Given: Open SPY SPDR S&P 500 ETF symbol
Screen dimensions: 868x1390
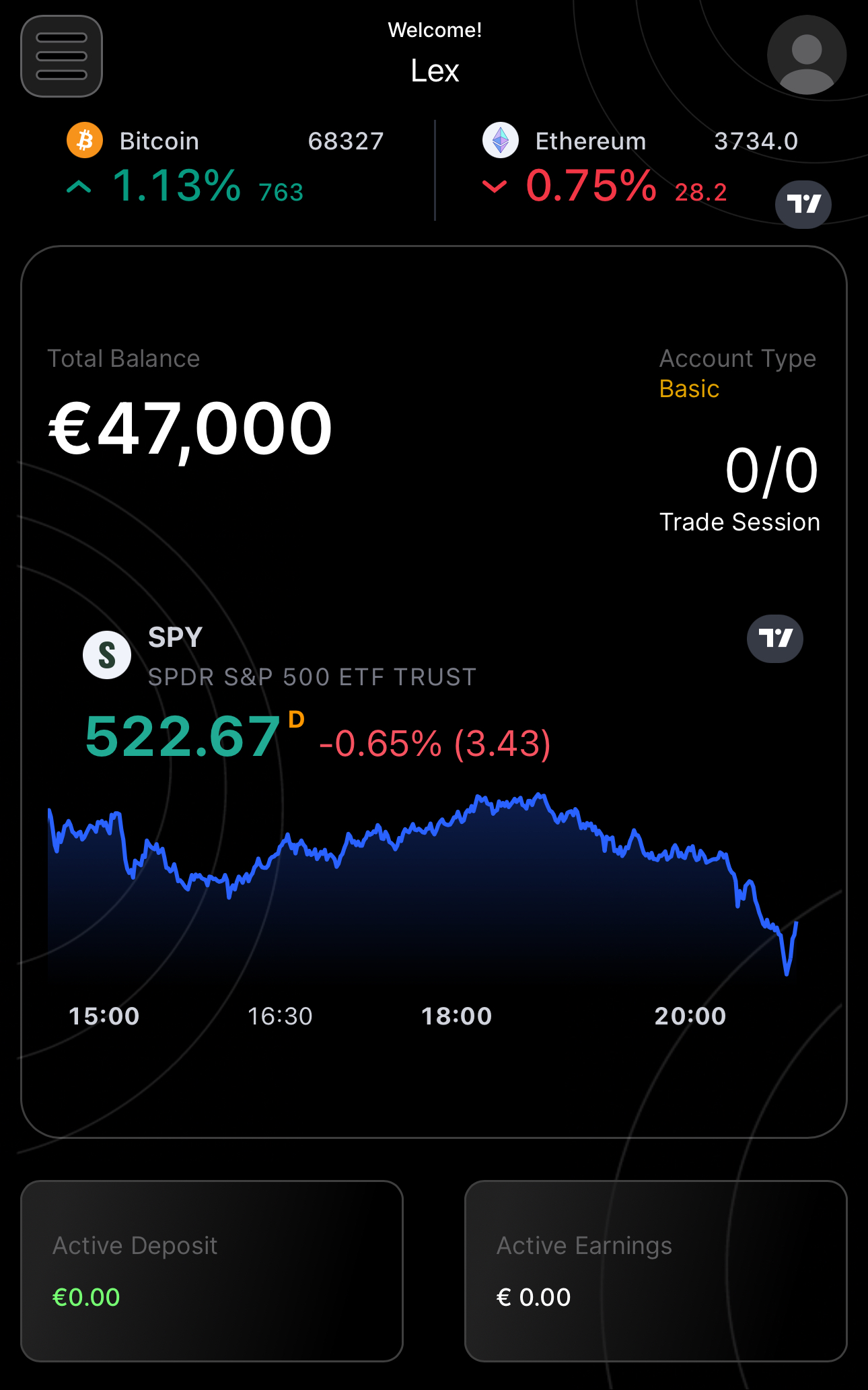Looking at the screenshot, I should [x=279, y=656].
